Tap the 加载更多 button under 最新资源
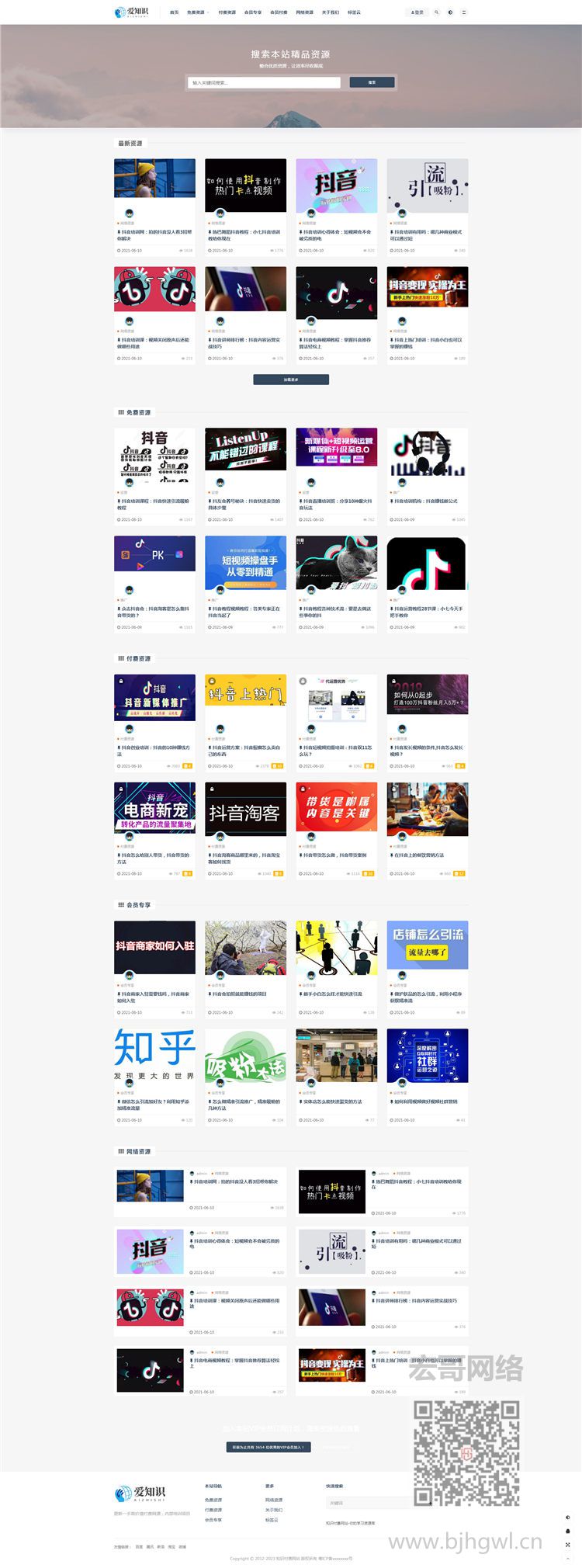 click(x=291, y=380)
